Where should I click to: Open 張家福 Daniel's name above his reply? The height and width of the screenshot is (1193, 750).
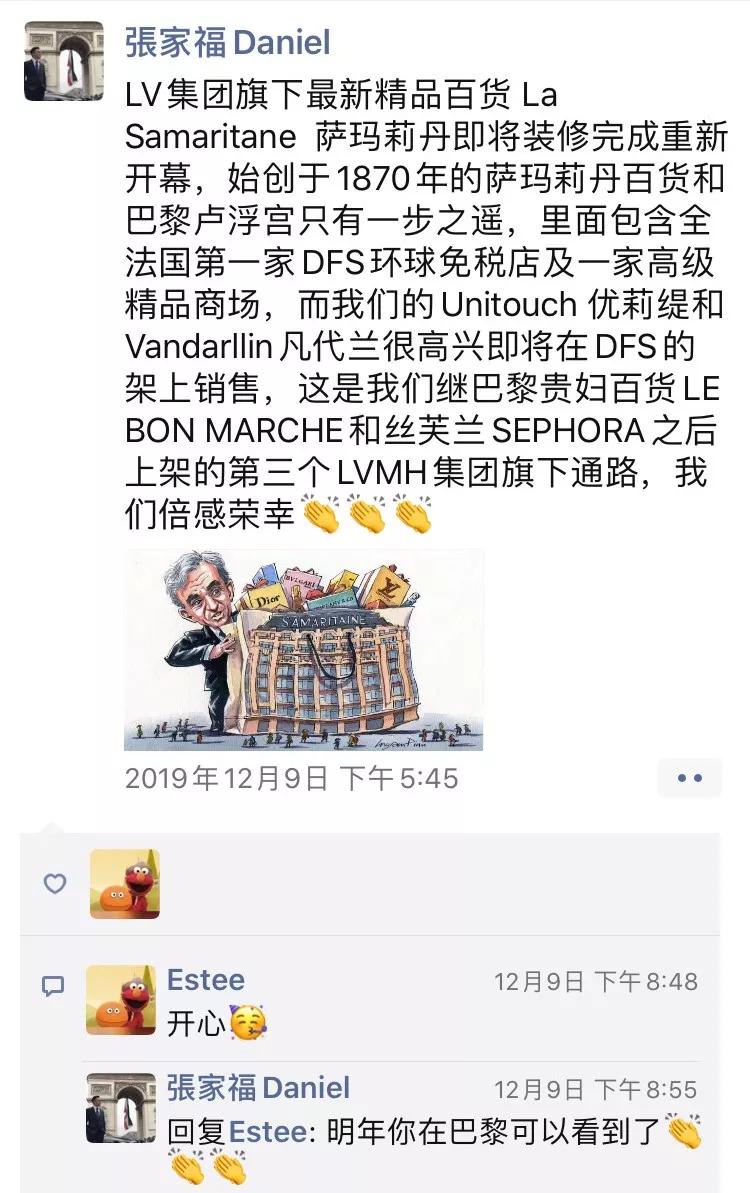[x=258, y=1088]
